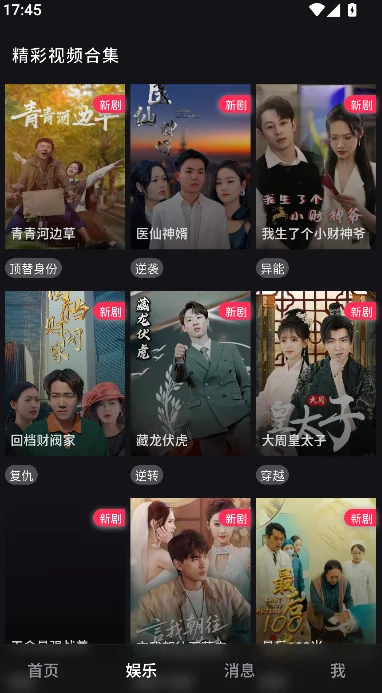
Task: Open the 青青河边草 drama card
Action: click(x=65, y=166)
